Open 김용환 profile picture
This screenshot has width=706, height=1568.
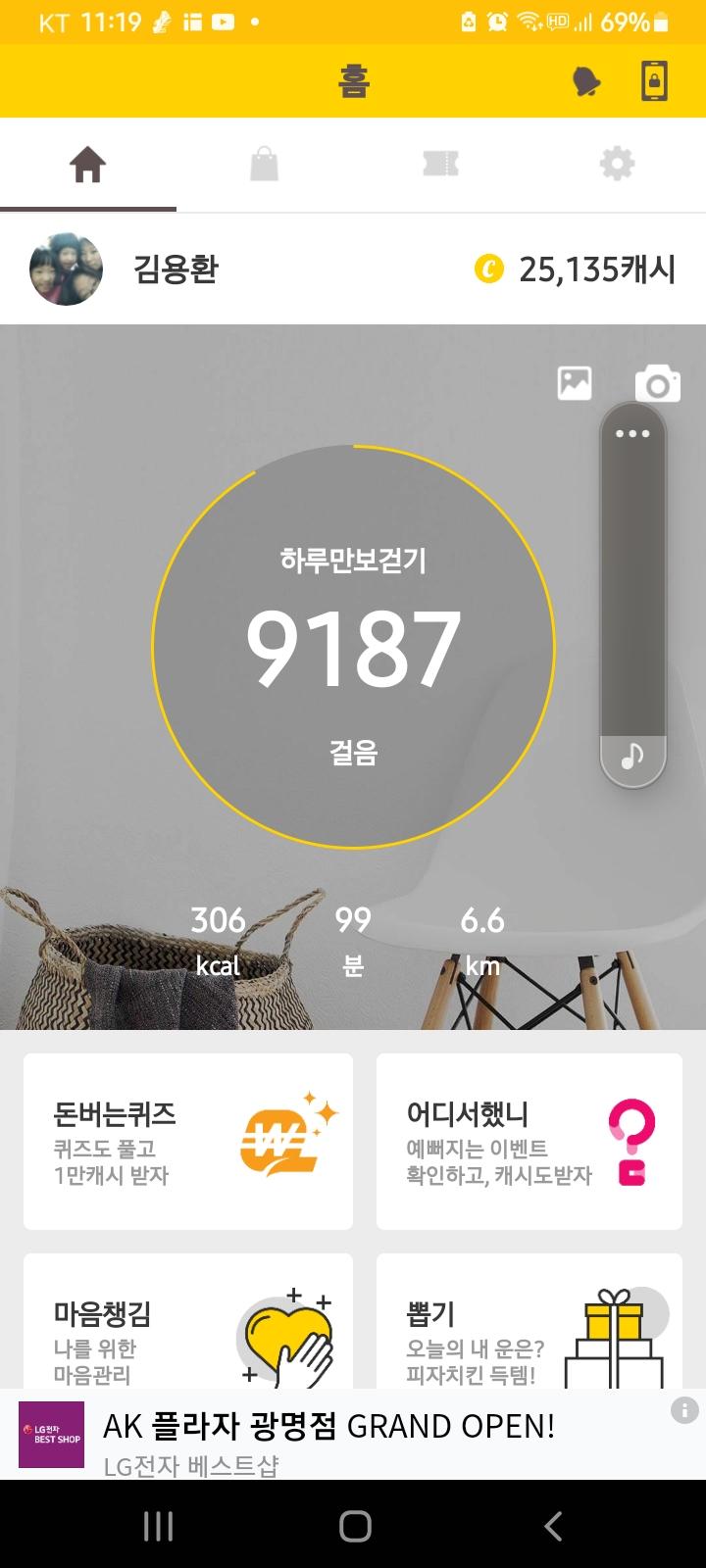click(66, 269)
